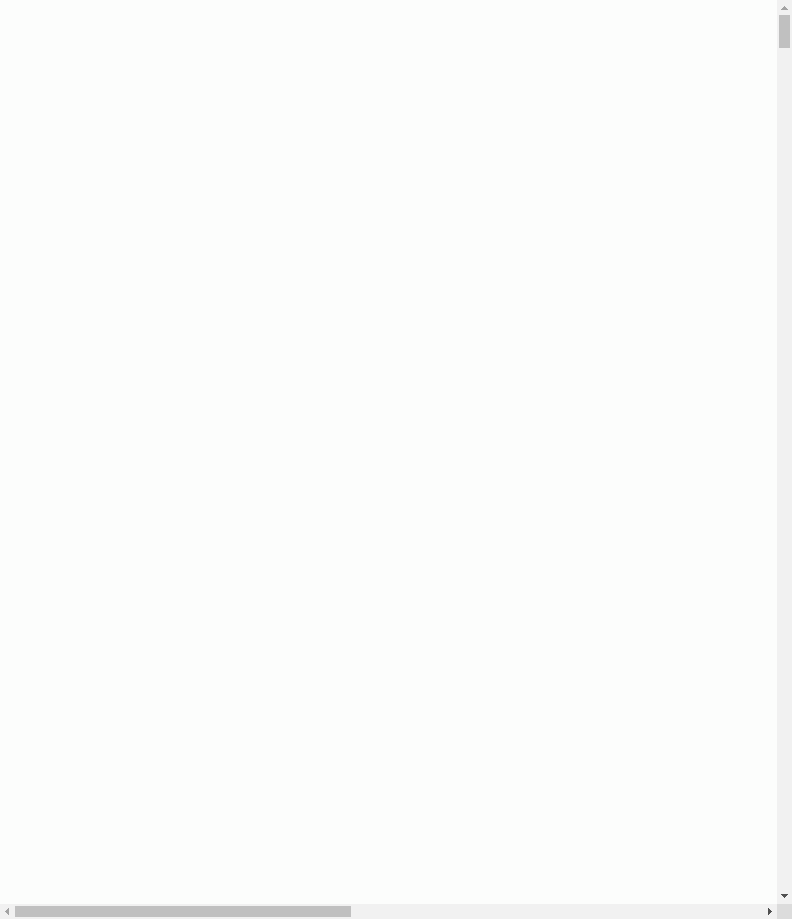Click the scroll-up arrow on vertical scrollbar
The image size is (792, 919).
(784, 7)
